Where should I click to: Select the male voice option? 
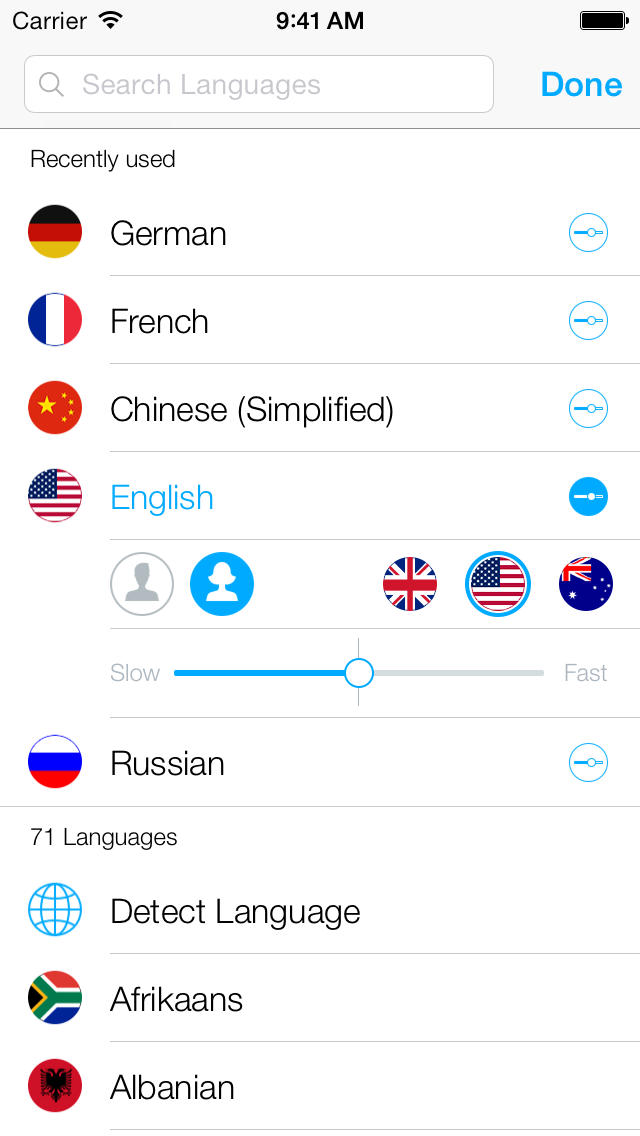(x=142, y=584)
